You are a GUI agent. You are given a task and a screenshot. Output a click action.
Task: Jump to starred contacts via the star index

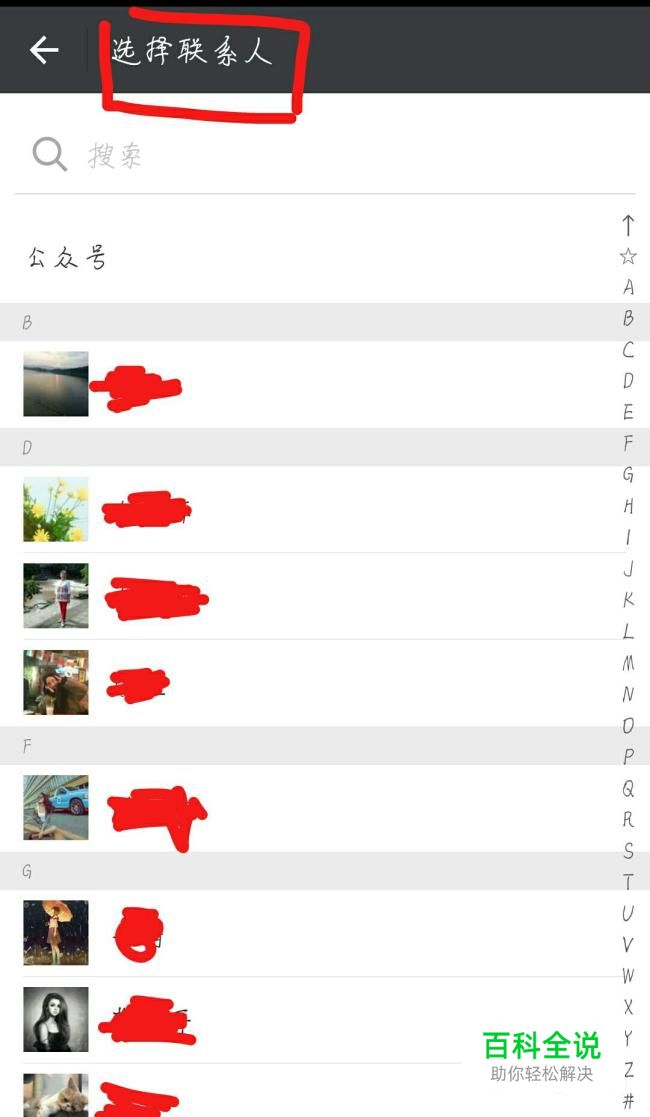(x=628, y=256)
